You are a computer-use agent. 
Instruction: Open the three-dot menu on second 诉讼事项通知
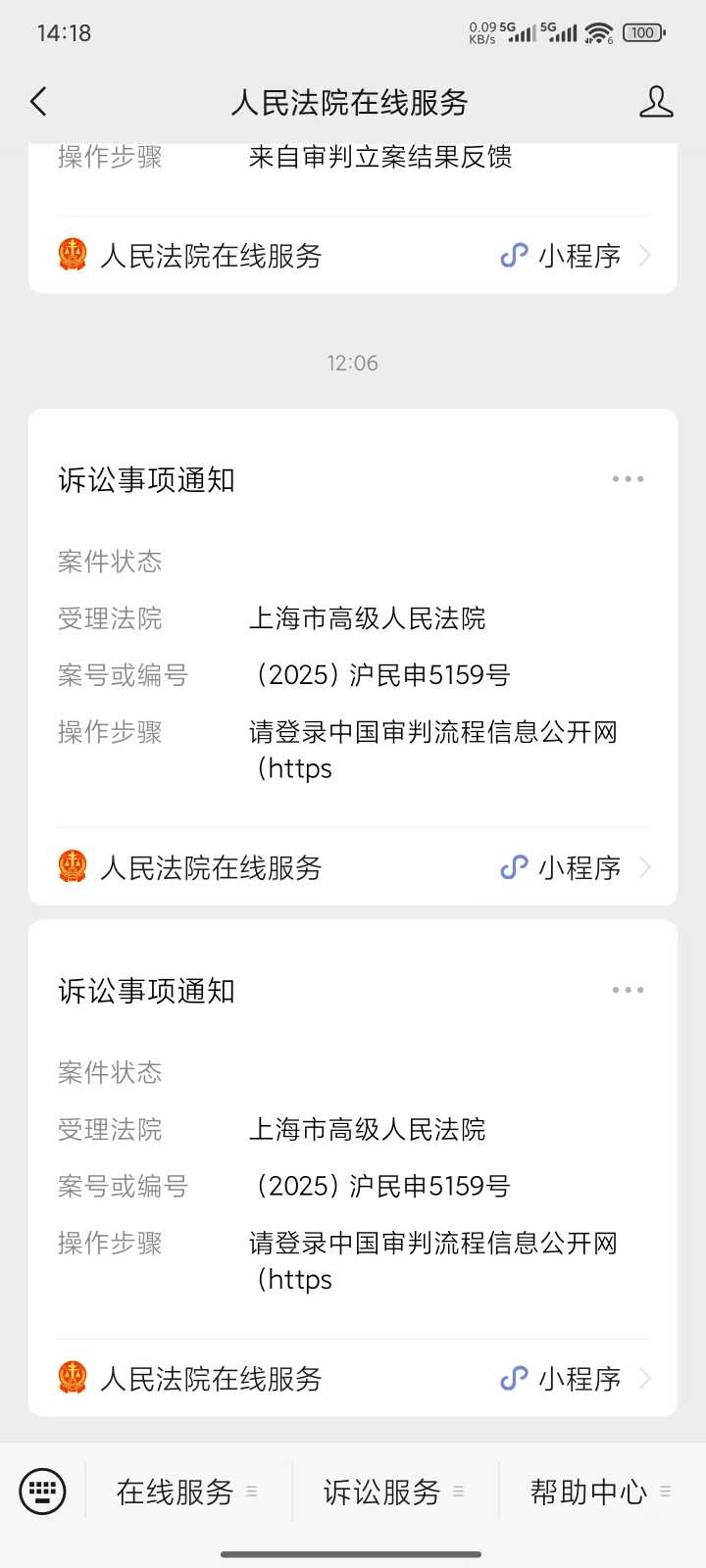coord(627,990)
